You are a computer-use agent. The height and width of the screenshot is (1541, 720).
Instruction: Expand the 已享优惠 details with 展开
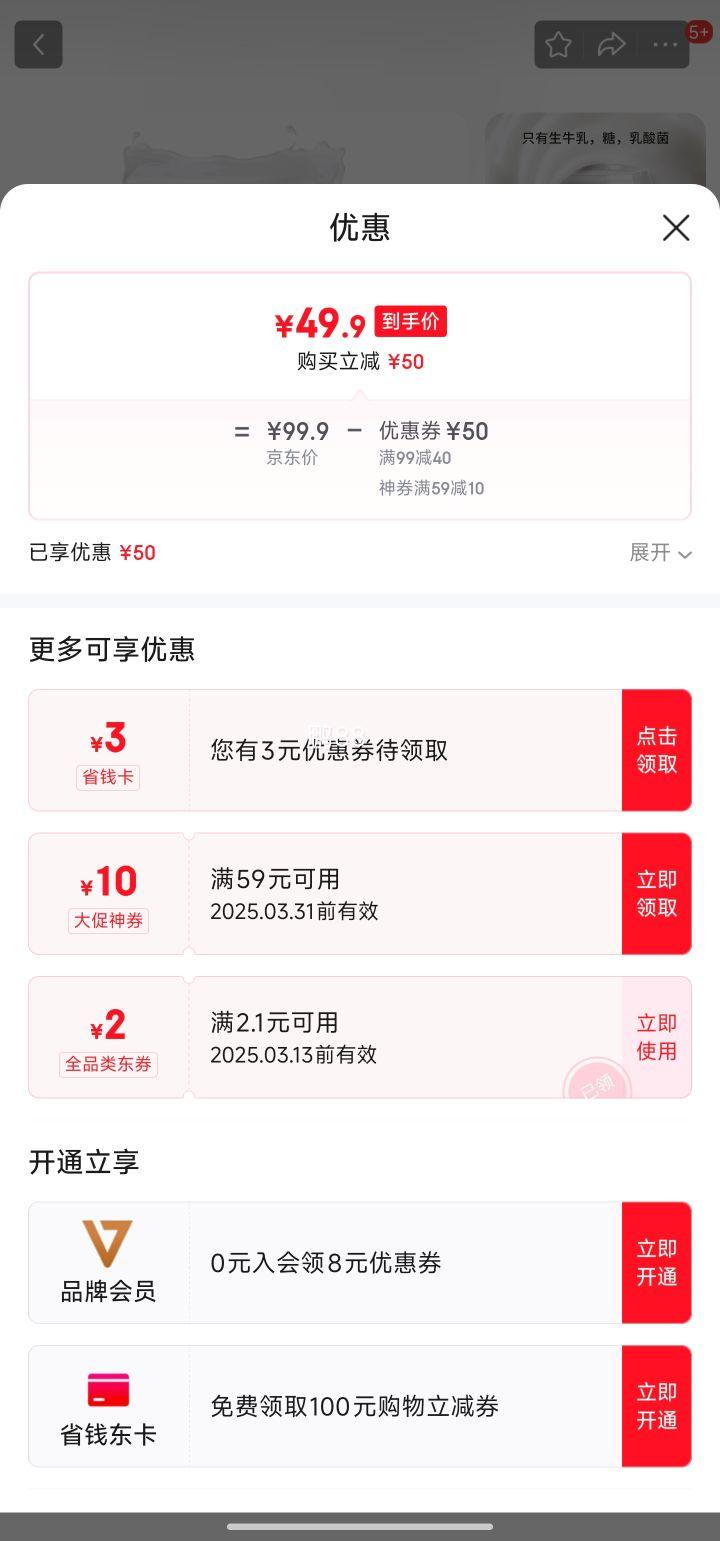[x=660, y=553]
